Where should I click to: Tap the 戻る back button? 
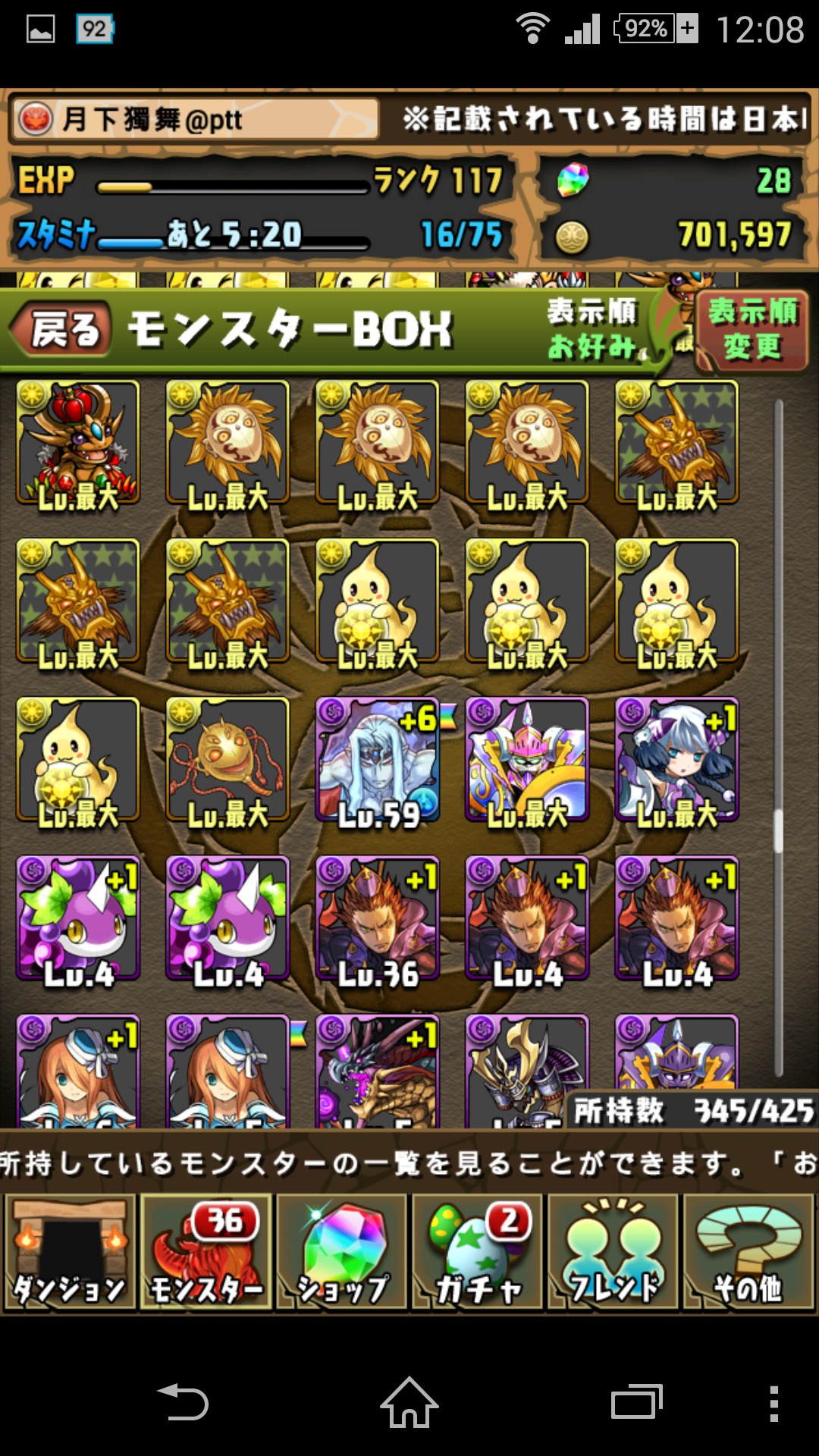coord(61,329)
